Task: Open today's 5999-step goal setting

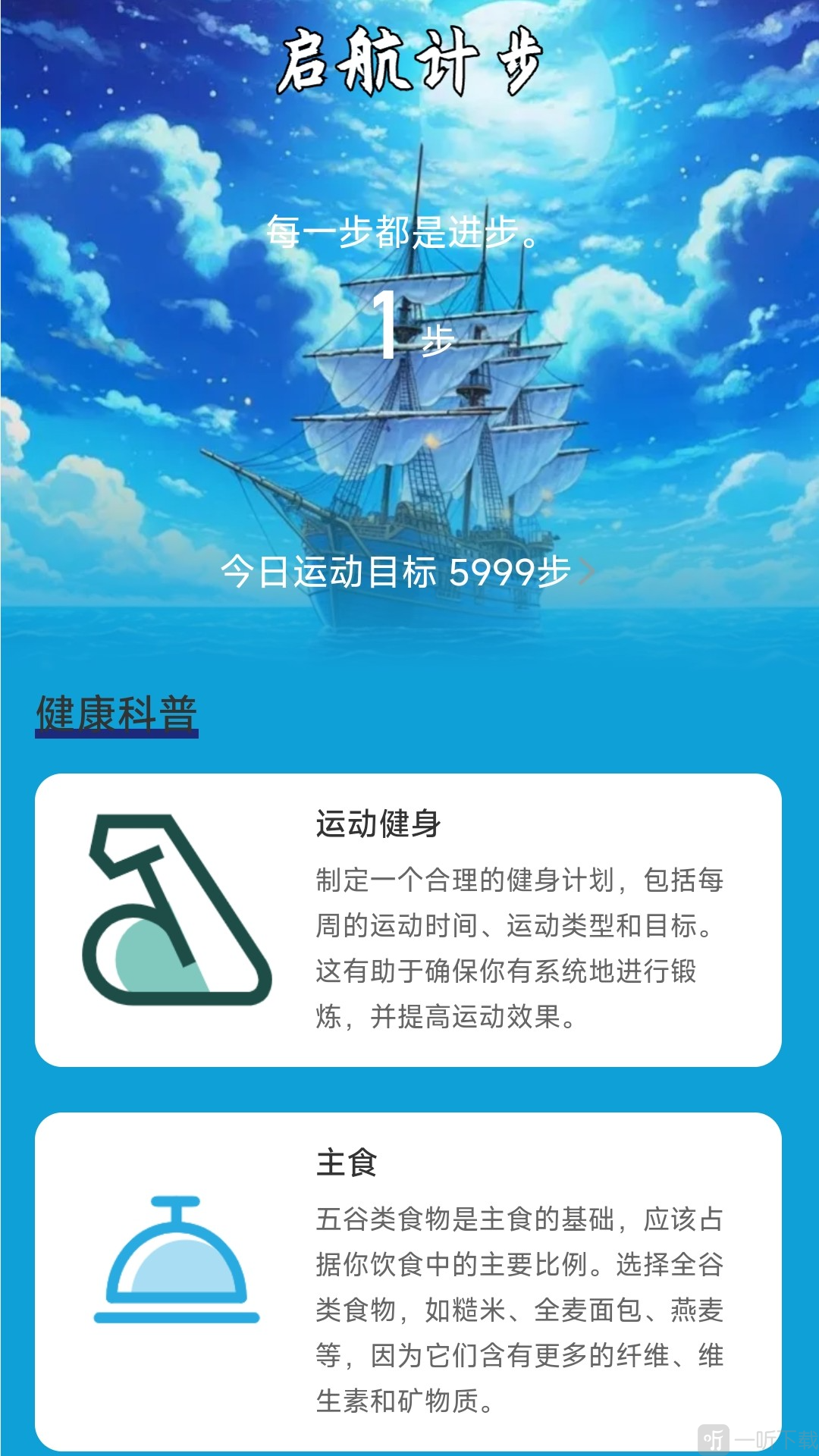Action: tap(407, 572)
